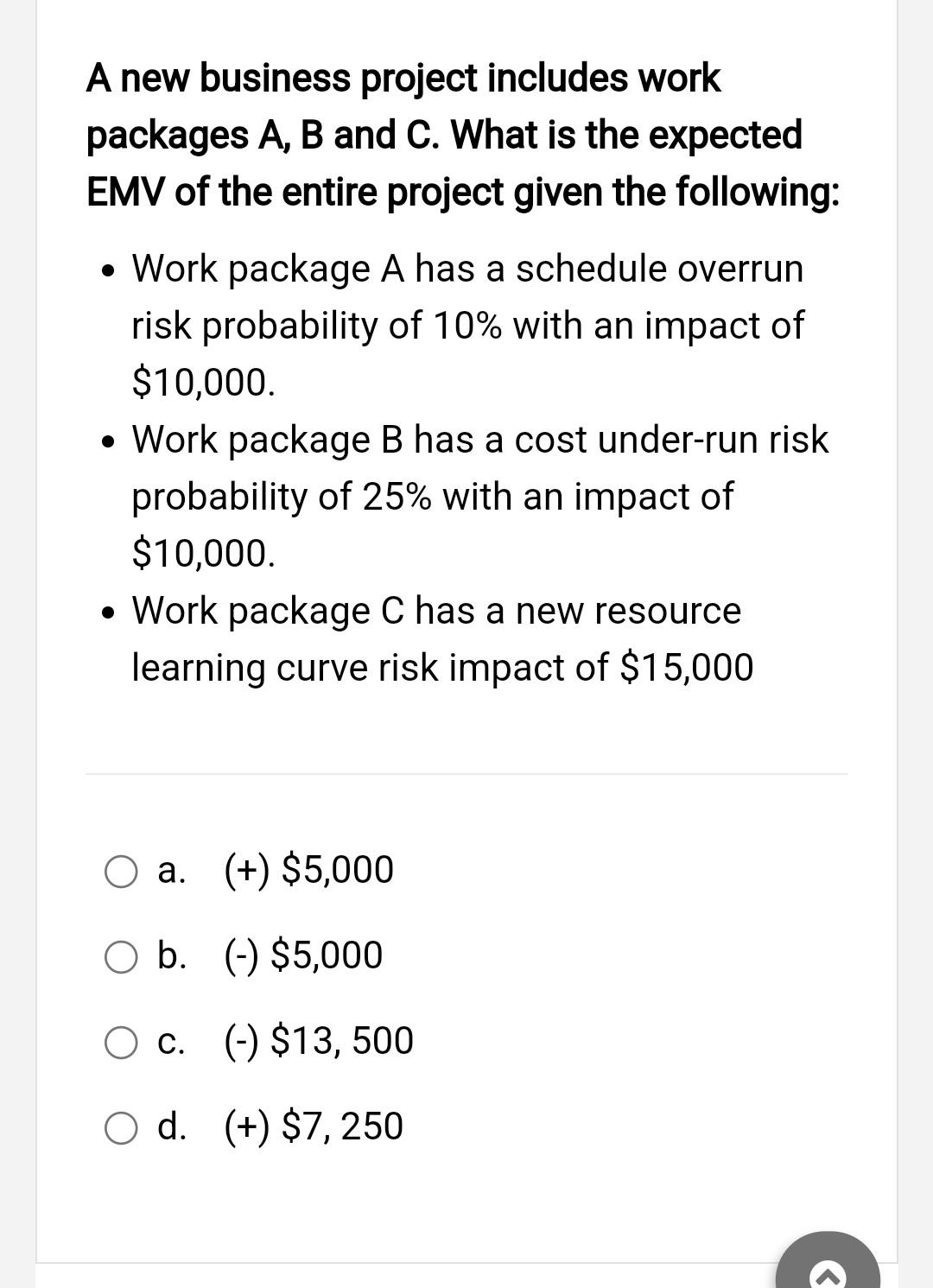
Task: Select radio button for option b
Action: (x=121, y=956)
